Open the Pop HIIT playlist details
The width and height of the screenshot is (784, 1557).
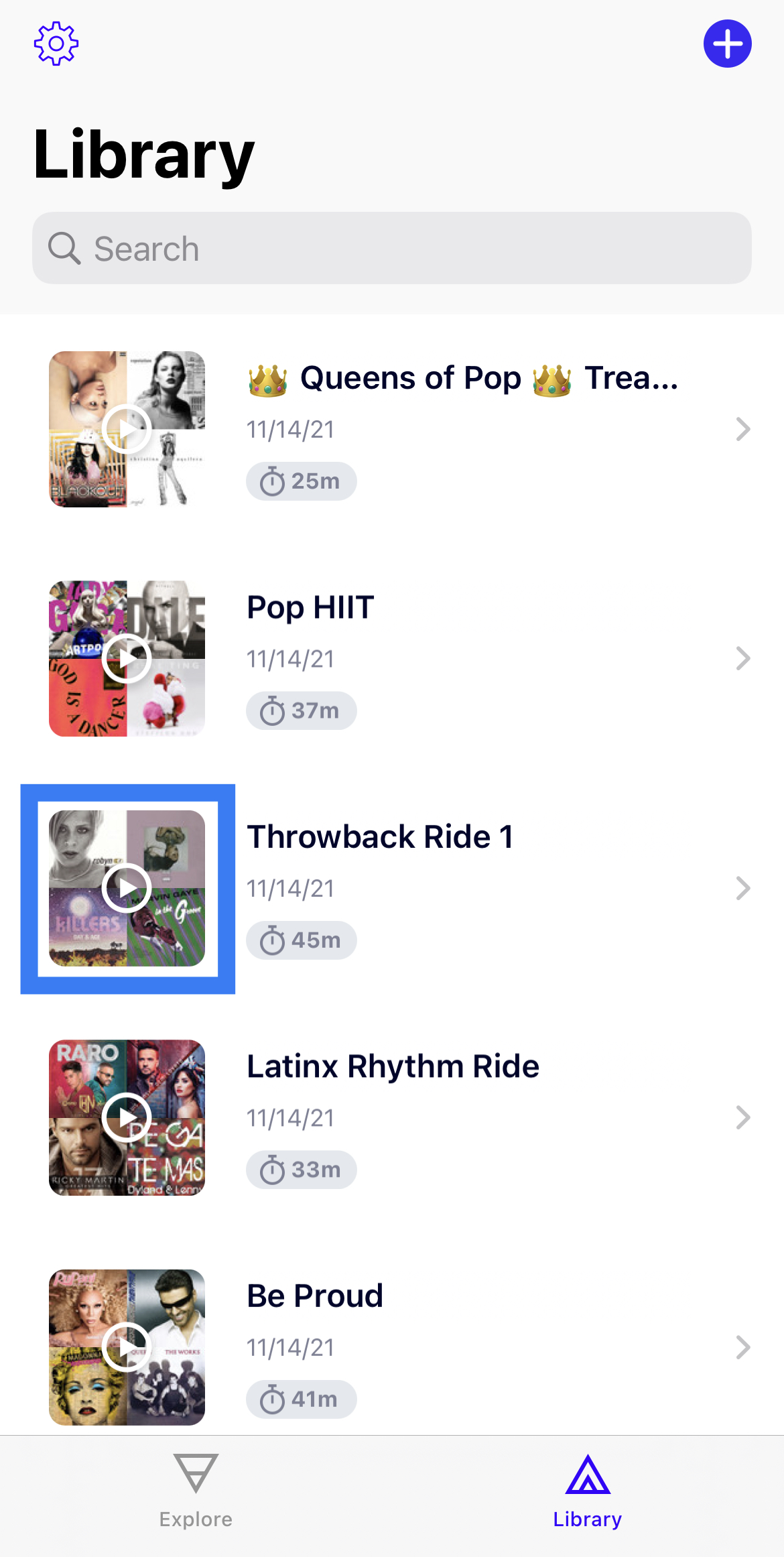pyautogui.click(x=742, y=658)
